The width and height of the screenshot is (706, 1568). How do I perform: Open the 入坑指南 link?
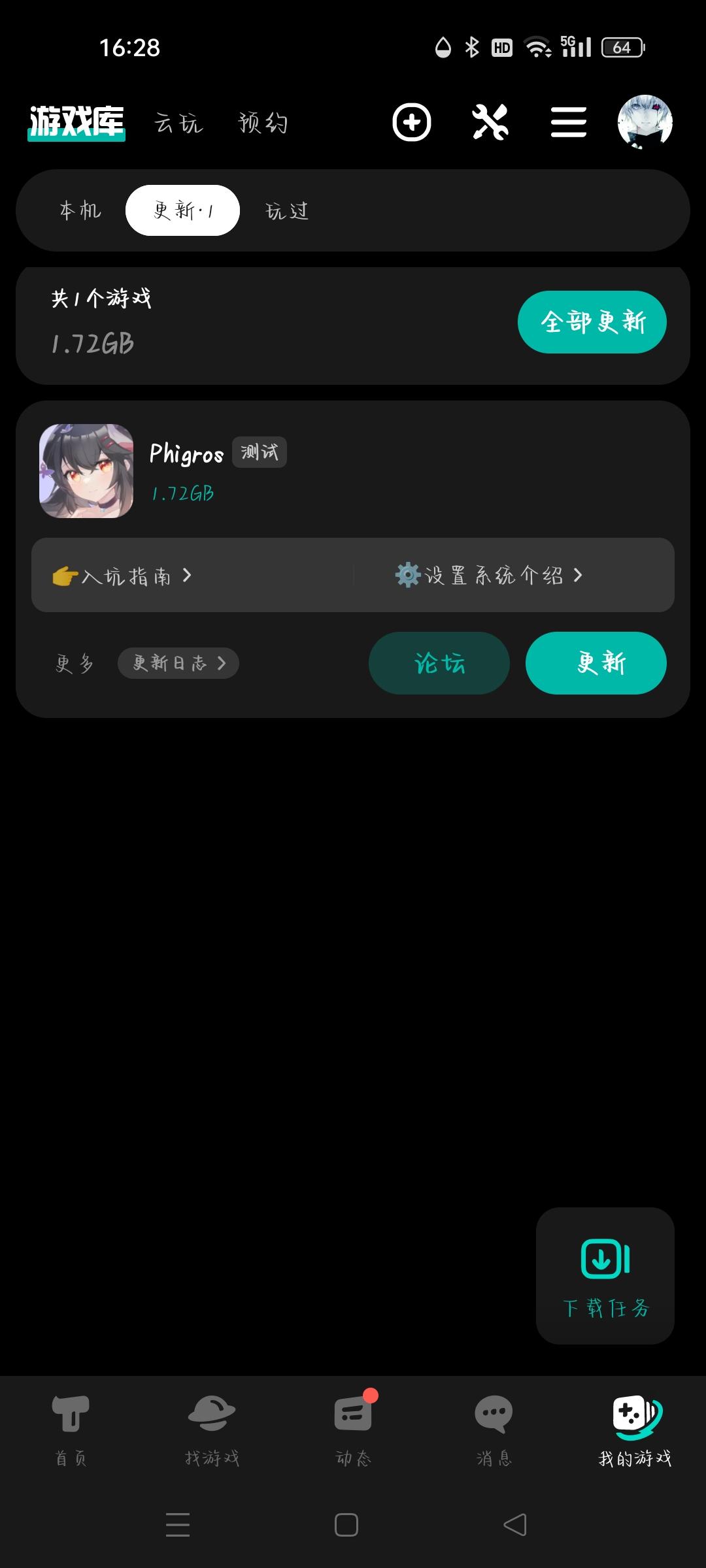pyautogui.click(x=123, y=576)
